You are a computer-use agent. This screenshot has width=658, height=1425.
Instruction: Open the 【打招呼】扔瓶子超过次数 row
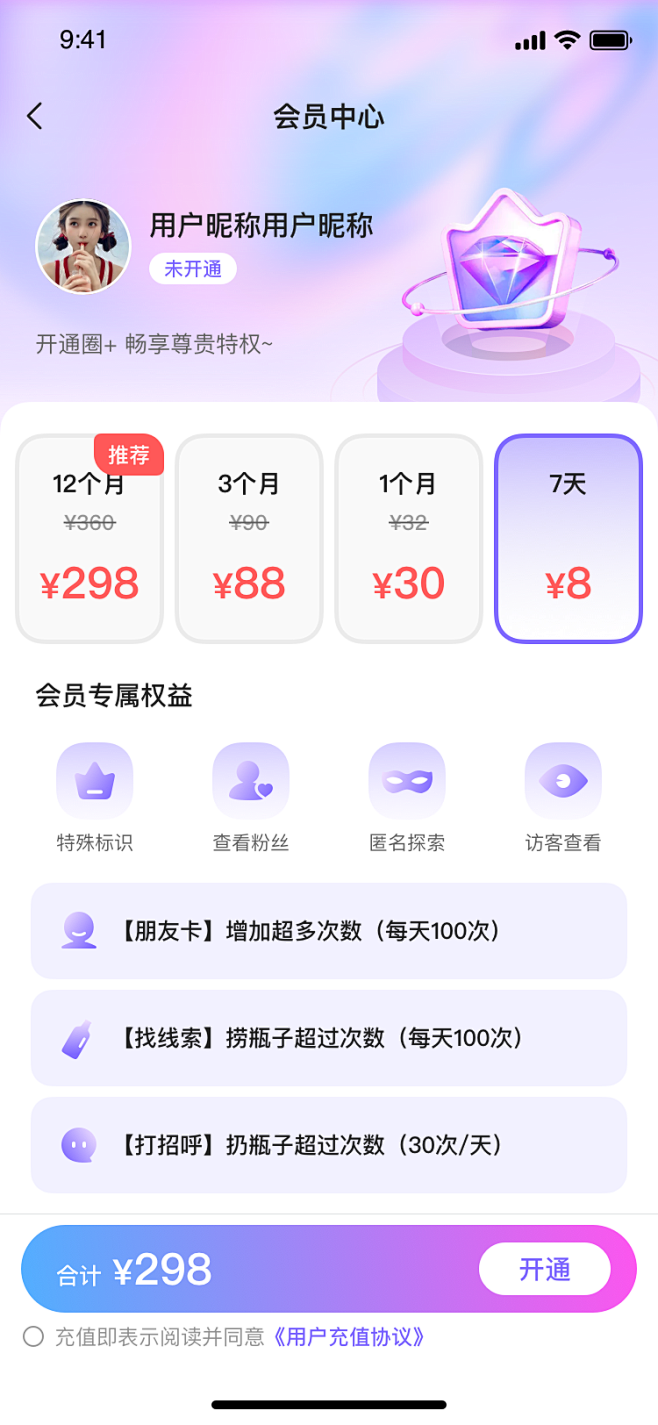(x=329, y=1145)
